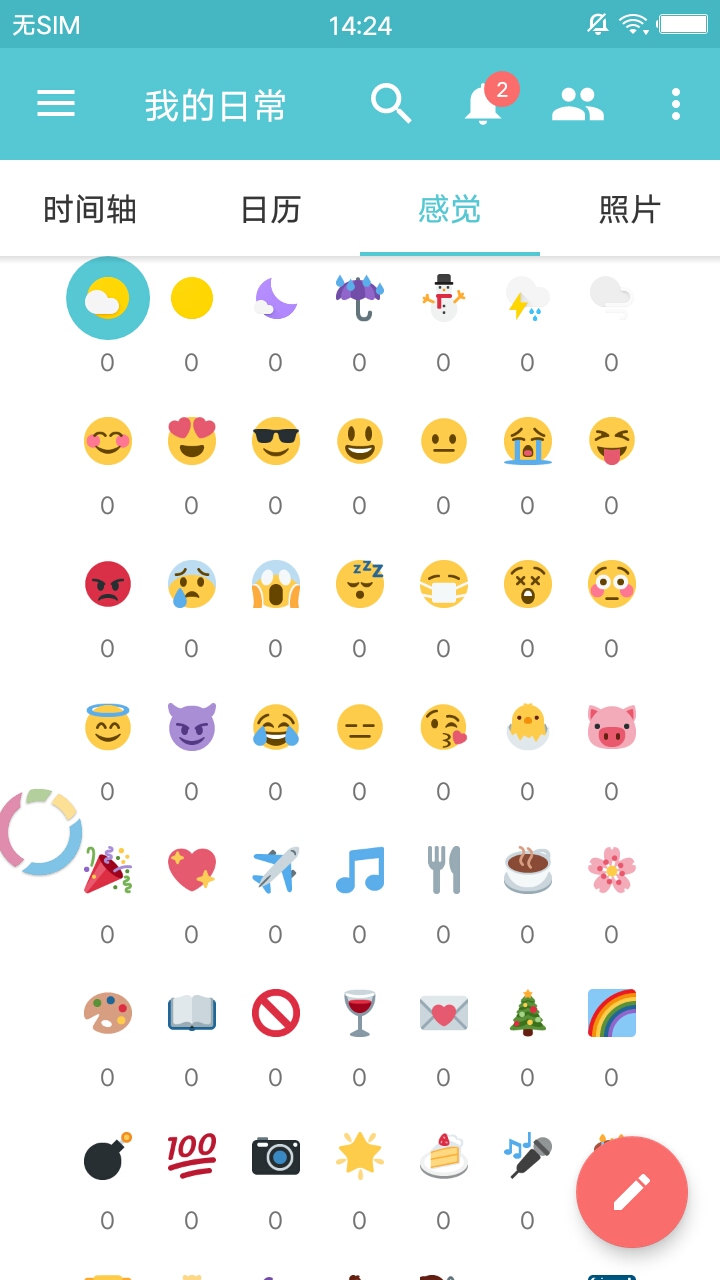Pick the sunglasses face emoji

tap(275, 441)
